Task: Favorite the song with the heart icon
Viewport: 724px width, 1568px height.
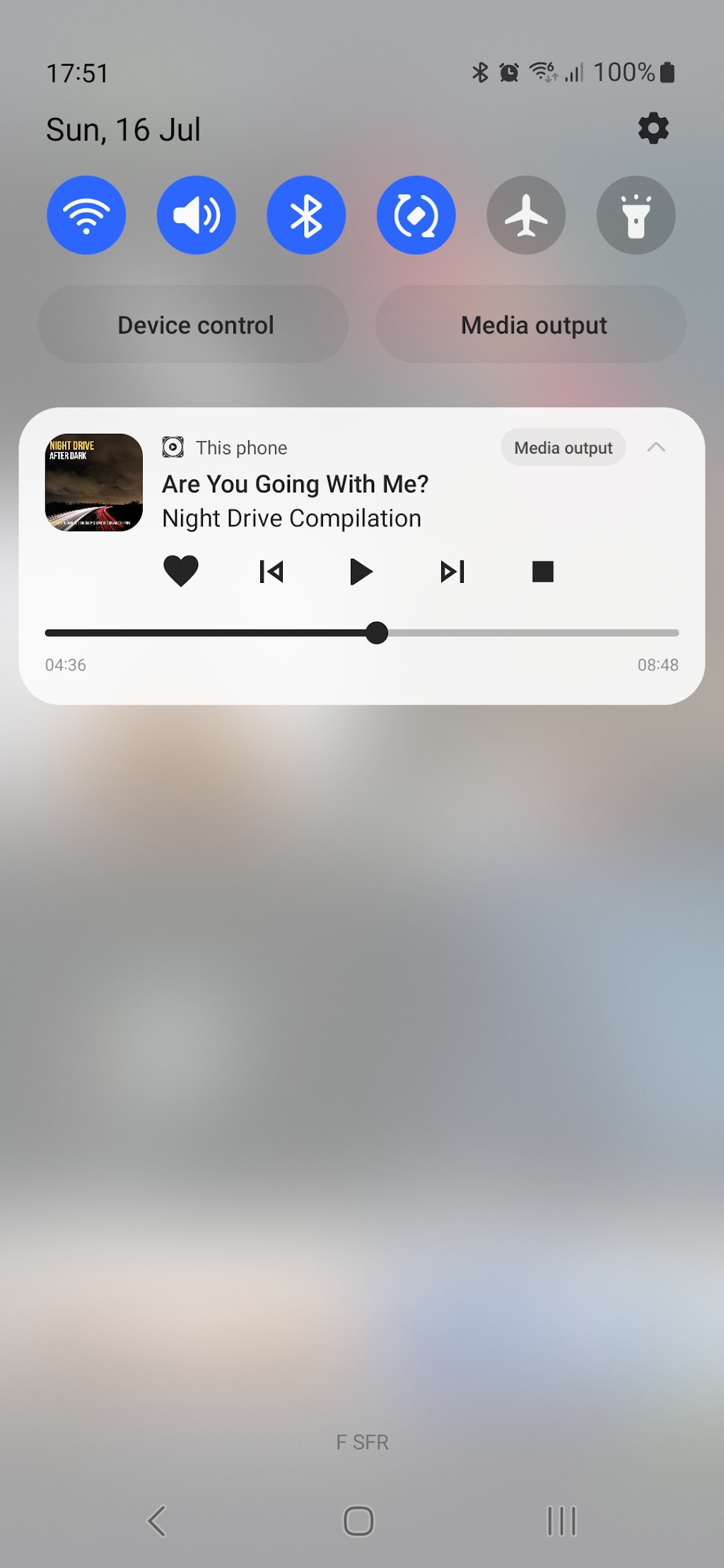Action: tap(181, 571)
